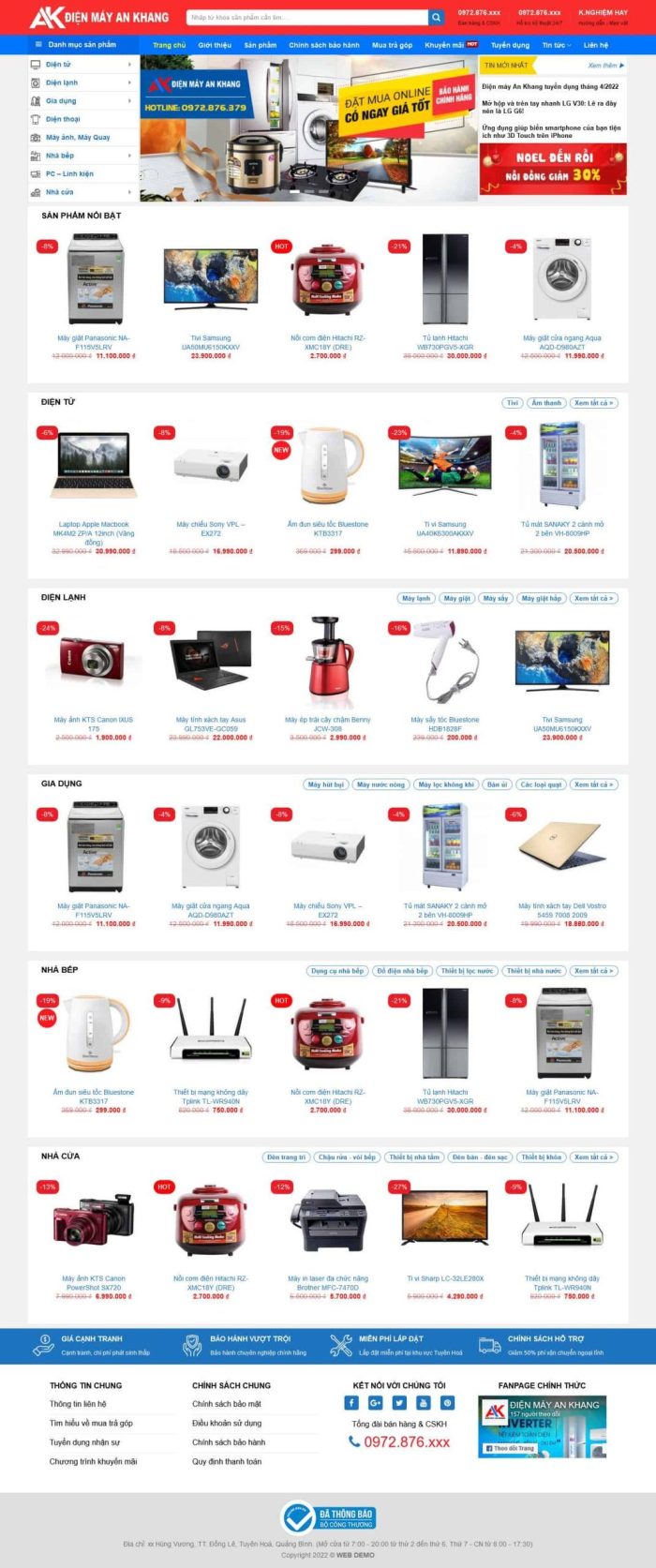Read the LG V30 news article

pos(548,107)
